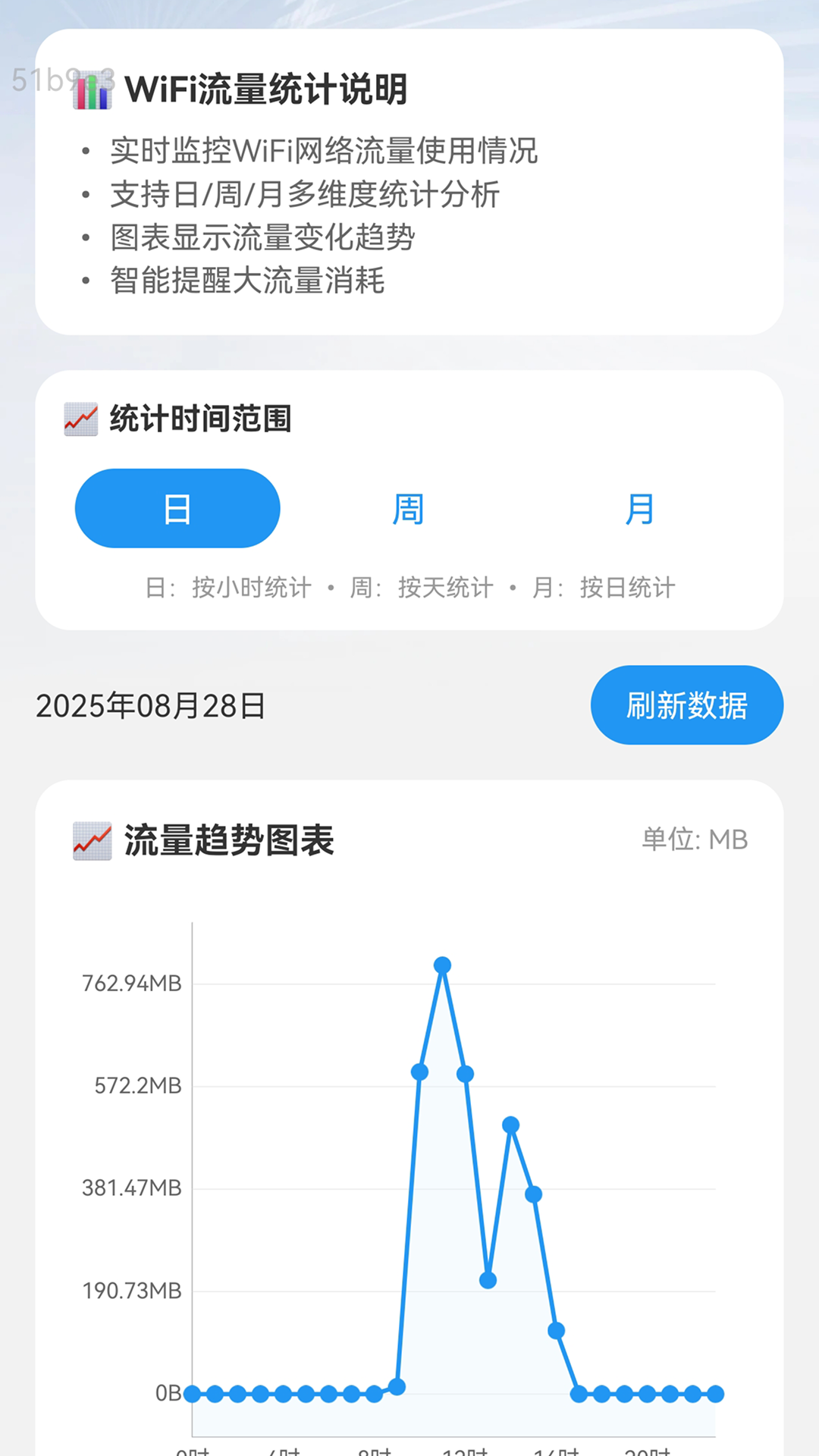The image size is (819, 1456).
Task: Select the peak data point on the chart
Action: click(442, 965)
